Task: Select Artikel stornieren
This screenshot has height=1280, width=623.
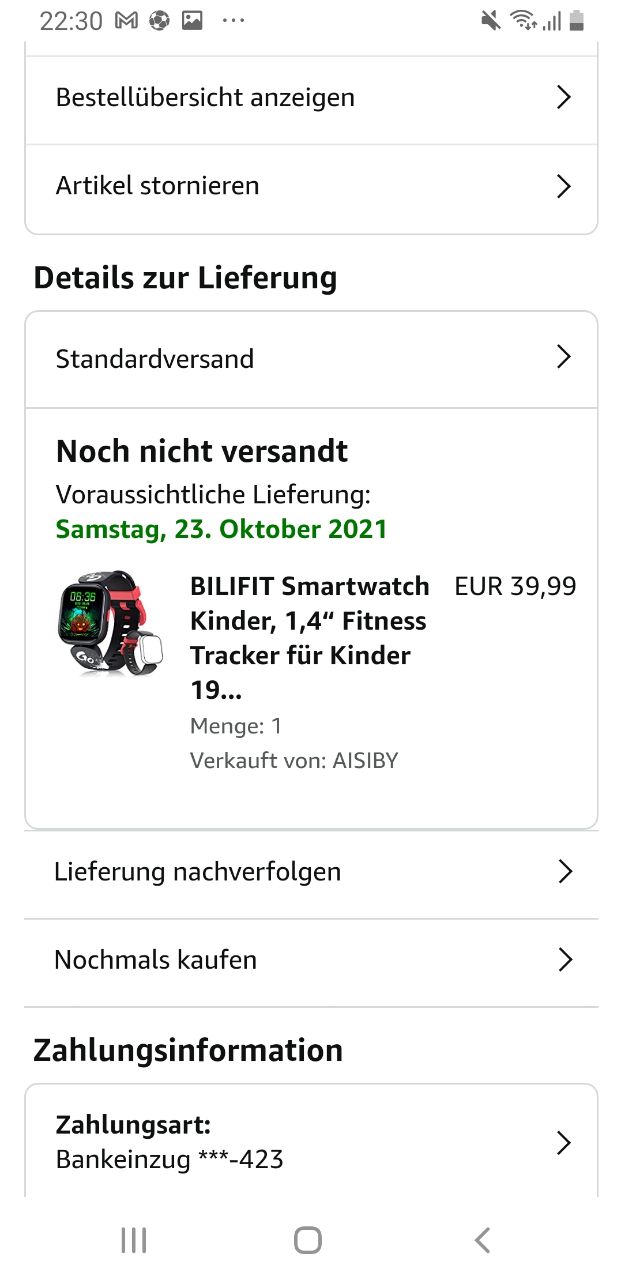Action: (x=311, y=186)
